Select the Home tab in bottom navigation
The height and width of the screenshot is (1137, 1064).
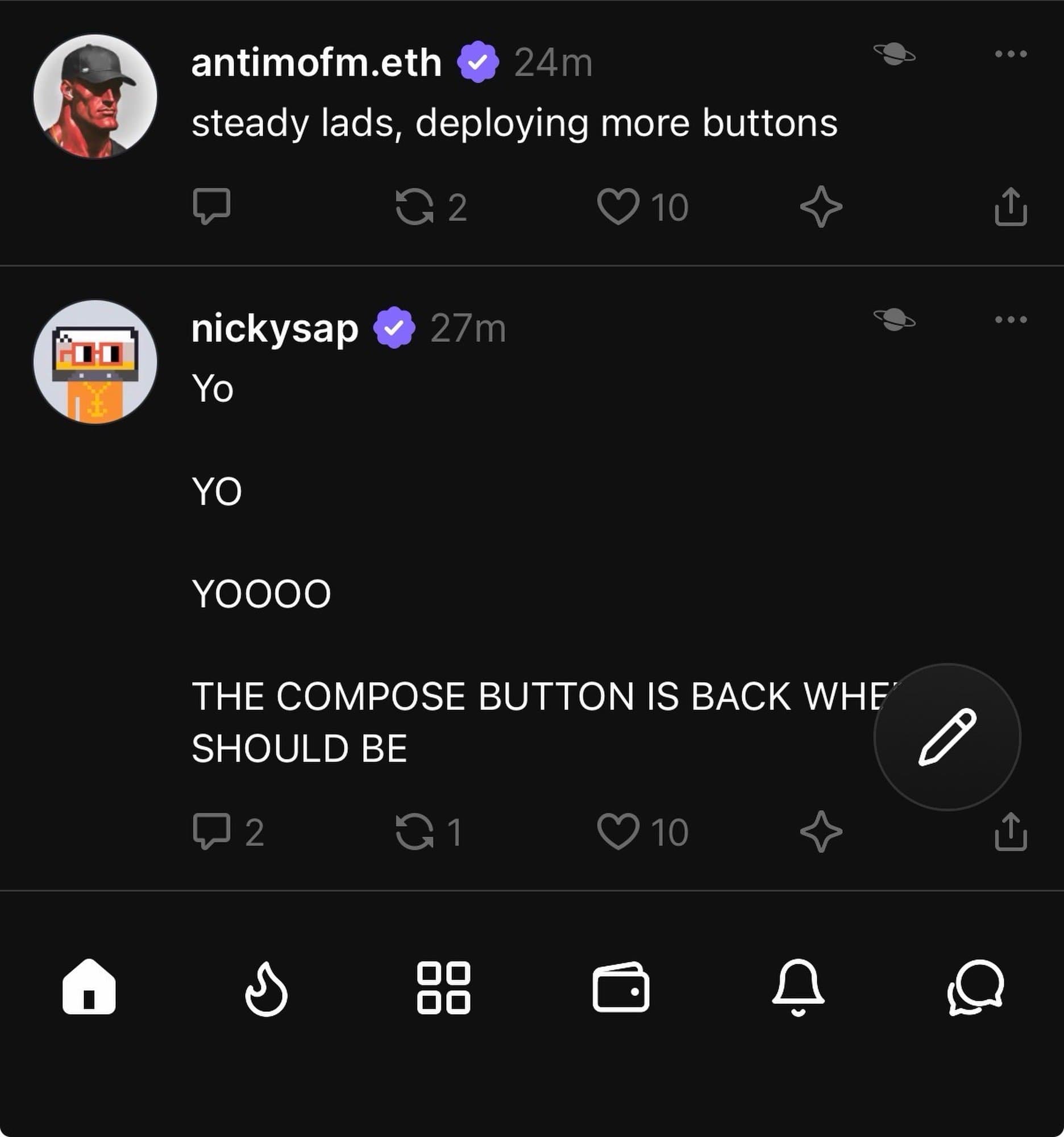click(89, 985)
